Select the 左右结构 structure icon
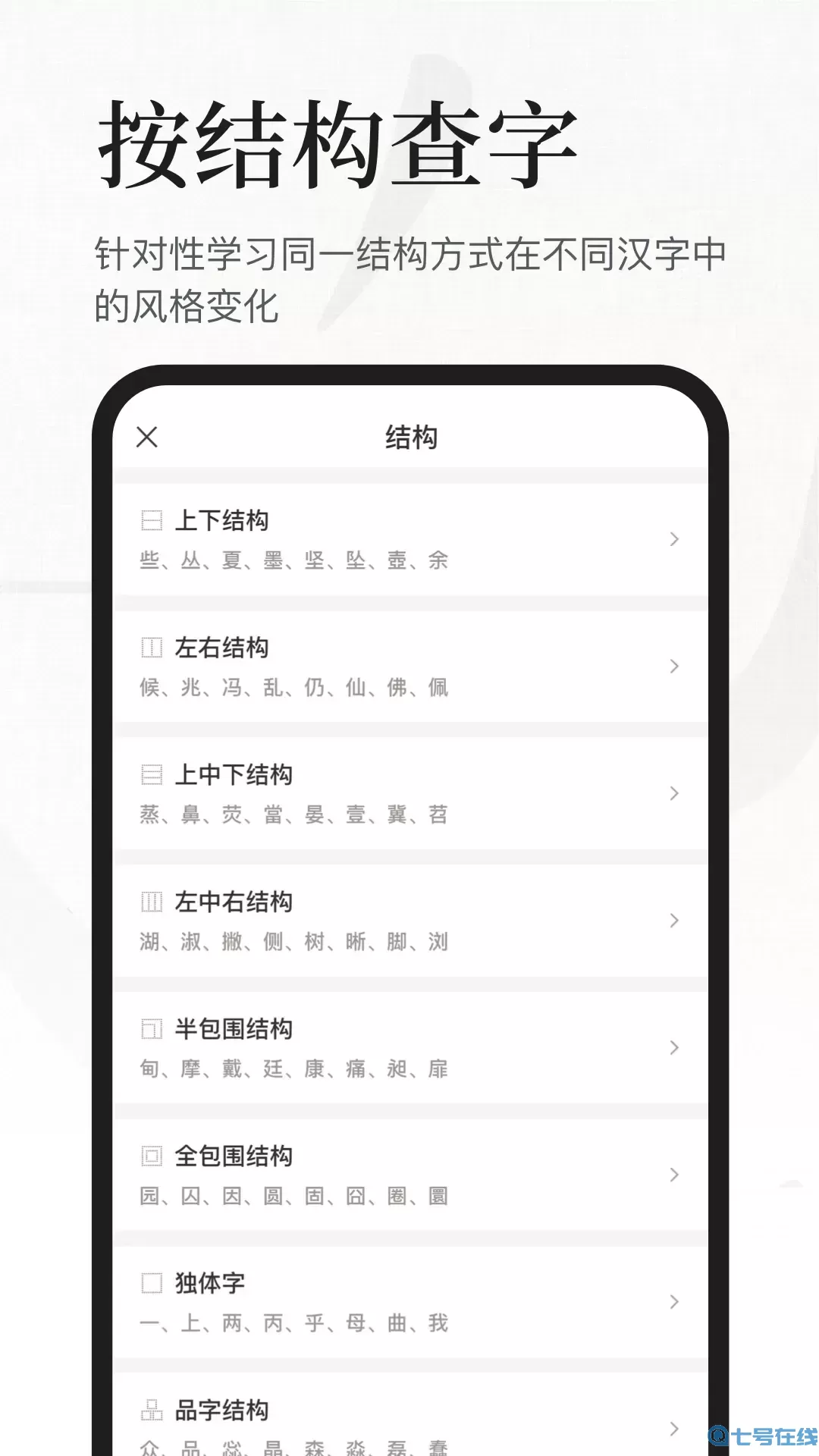The image size is (819, 1456). 152,648
